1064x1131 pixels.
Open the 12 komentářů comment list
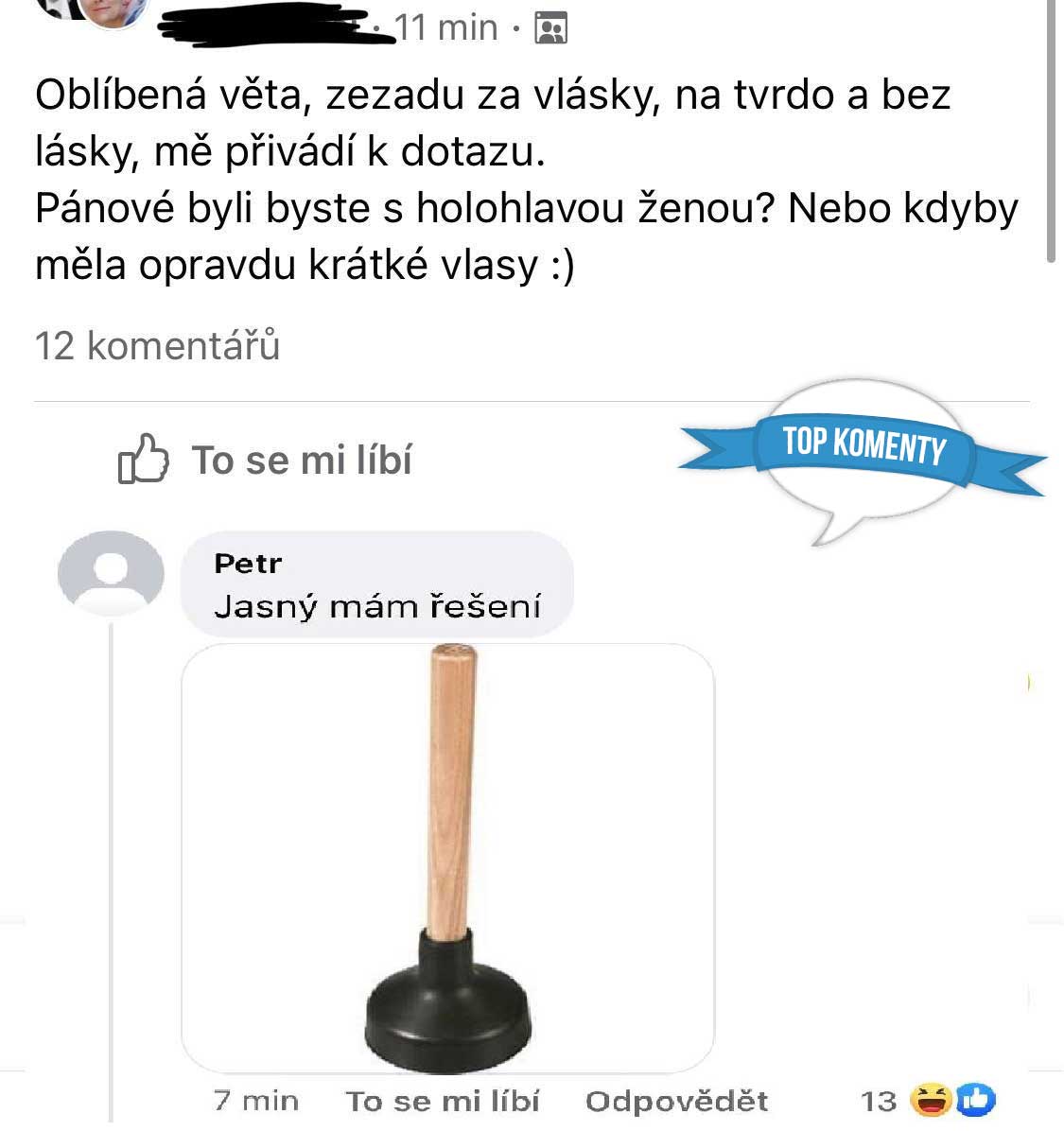157,346
